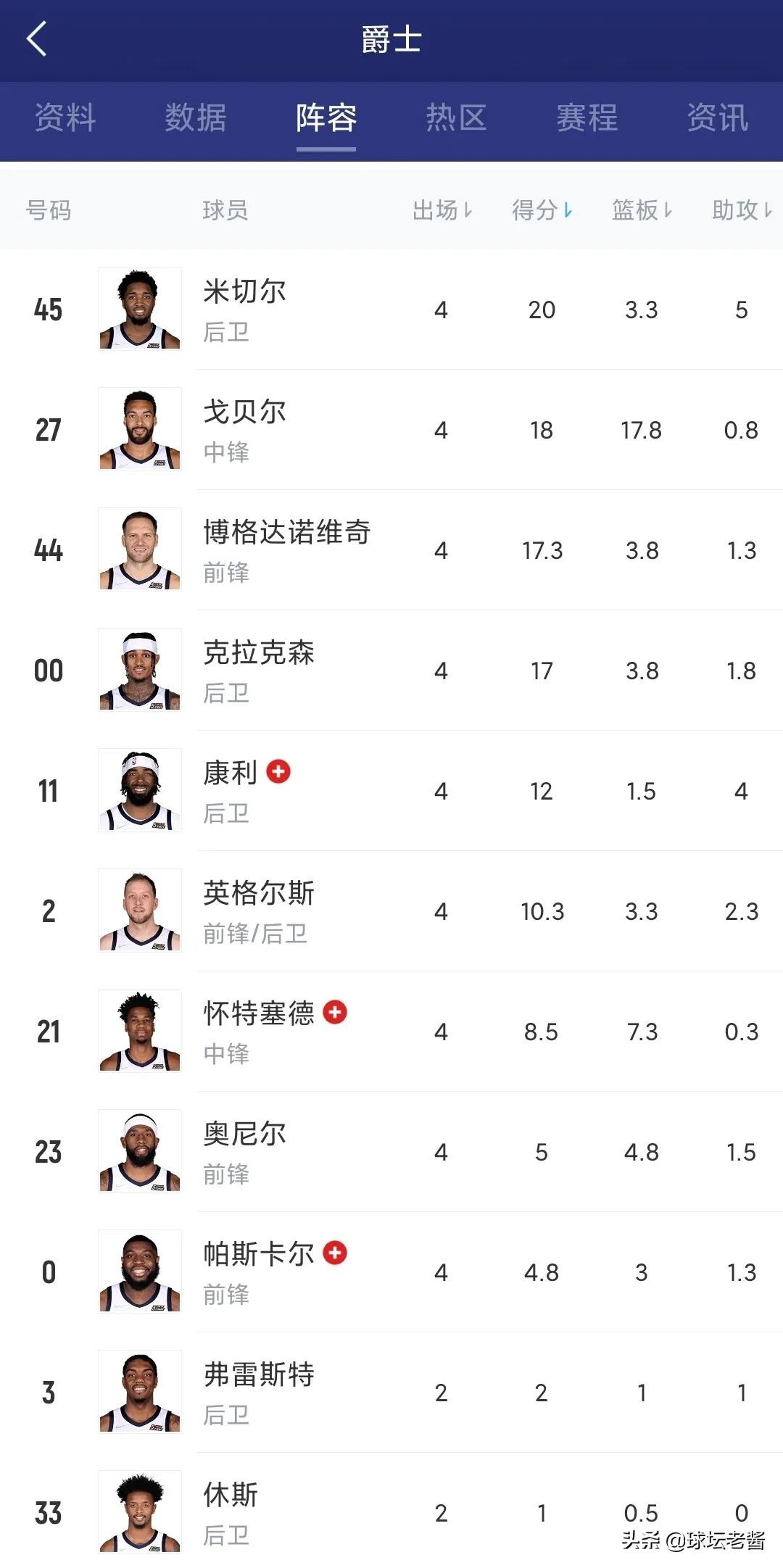The image size is (783, 1568).
Task: Switch to the 赛程 tab
Action: click(x=587, y=117)
